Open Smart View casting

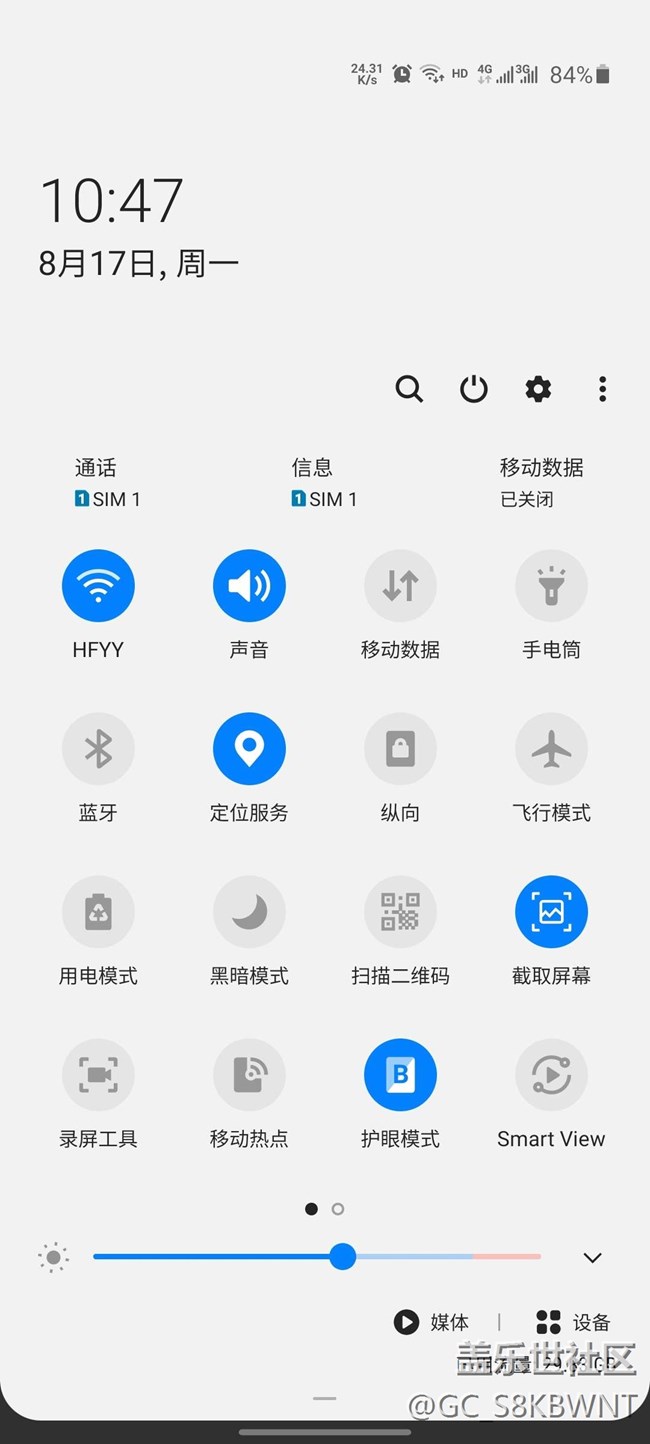pos(551,1075)
